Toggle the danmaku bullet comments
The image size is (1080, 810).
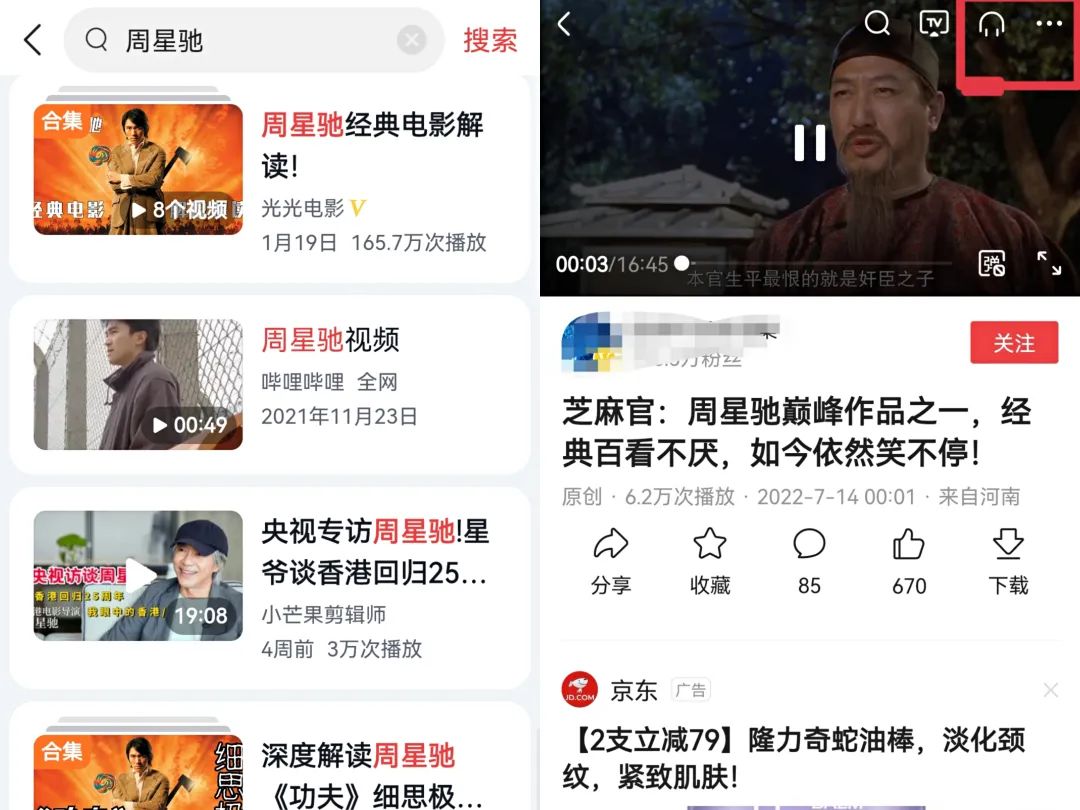point(992,264)
